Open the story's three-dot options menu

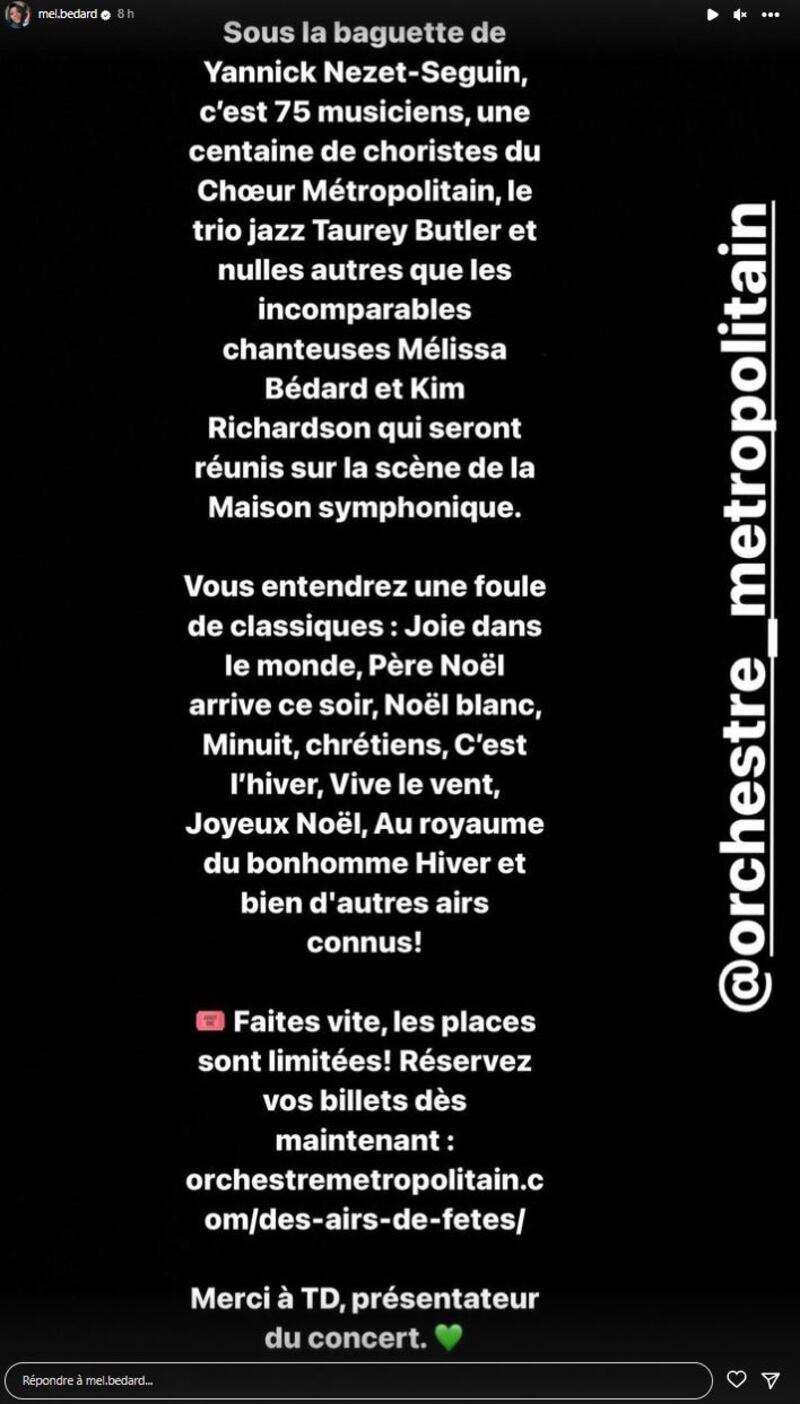click(x=771, y=15)
